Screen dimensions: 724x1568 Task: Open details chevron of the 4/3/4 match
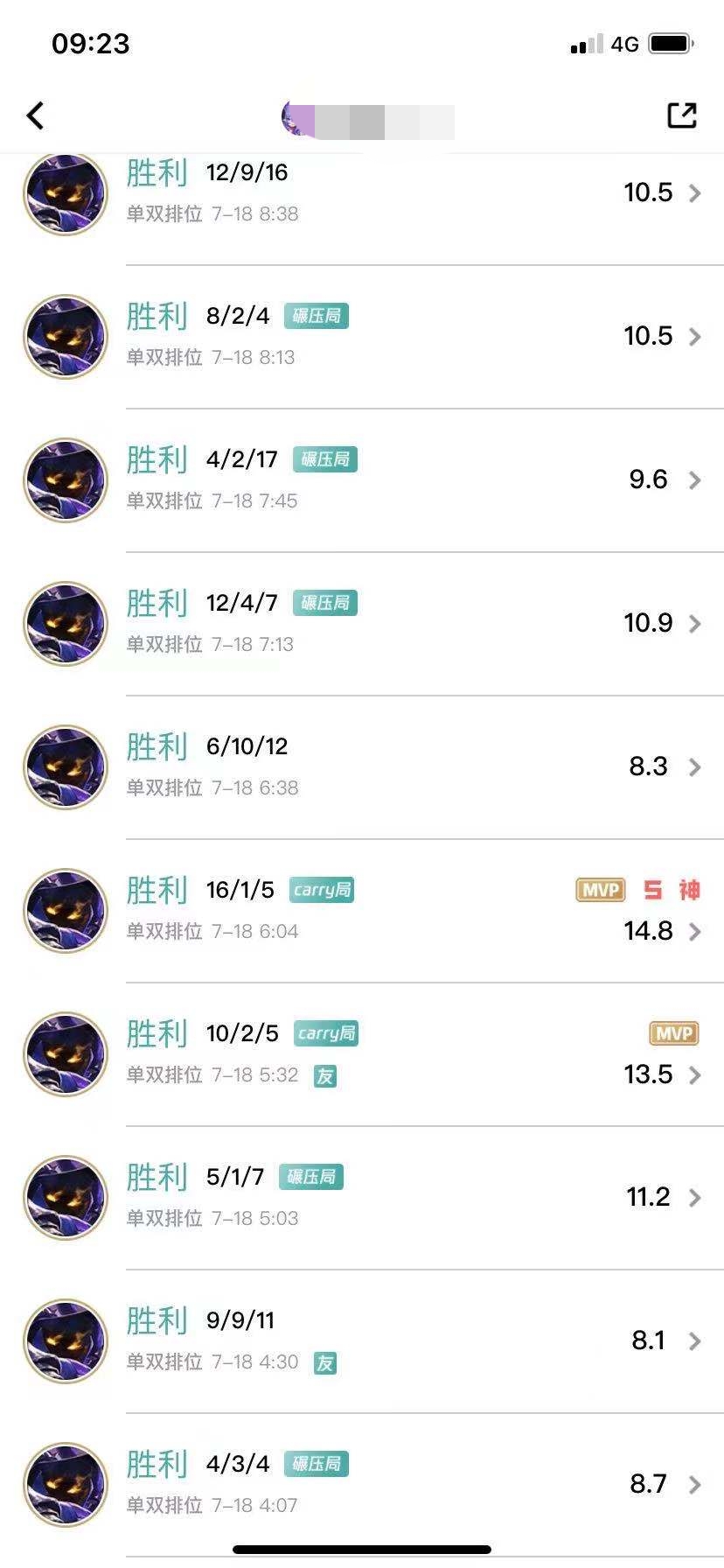[695, 1484]
